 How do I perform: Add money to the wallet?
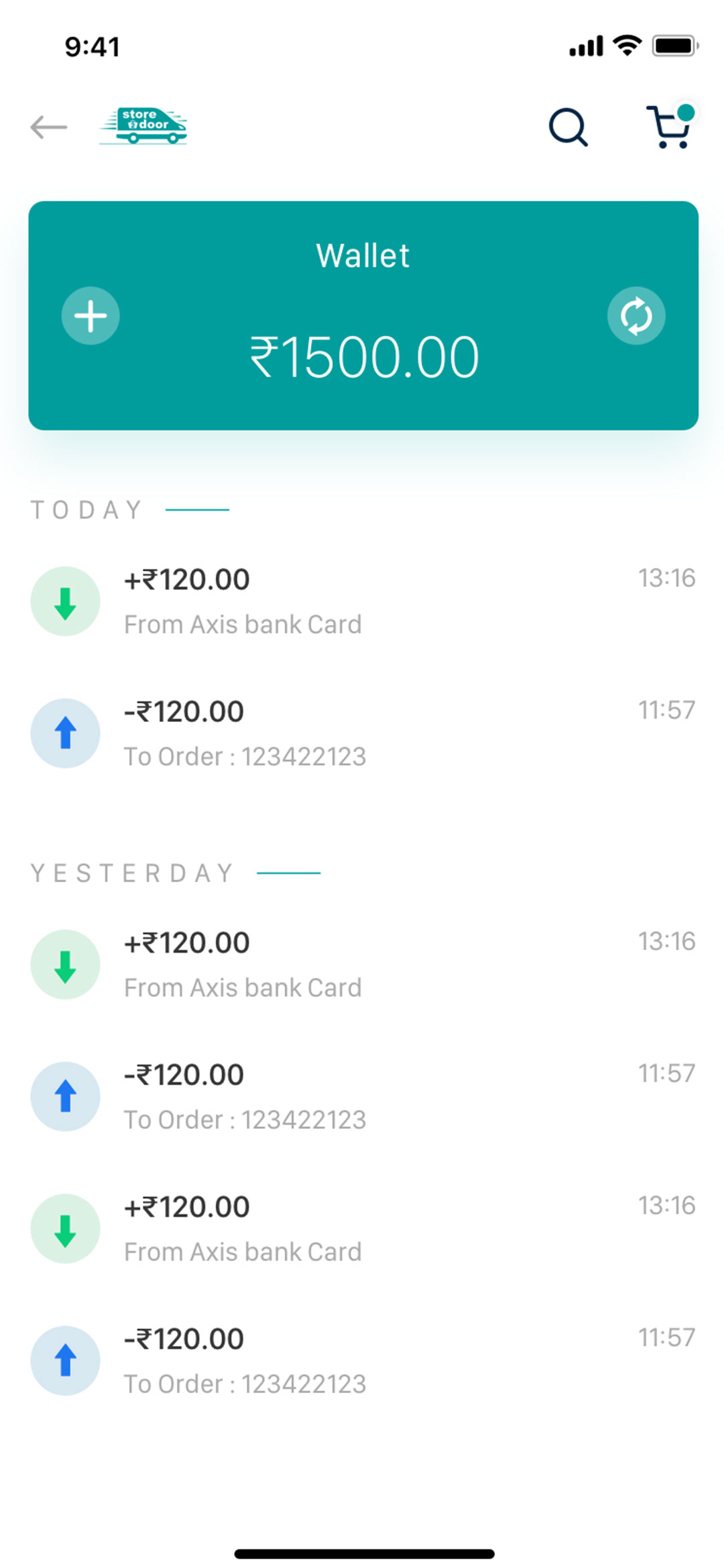pos(90,316)
